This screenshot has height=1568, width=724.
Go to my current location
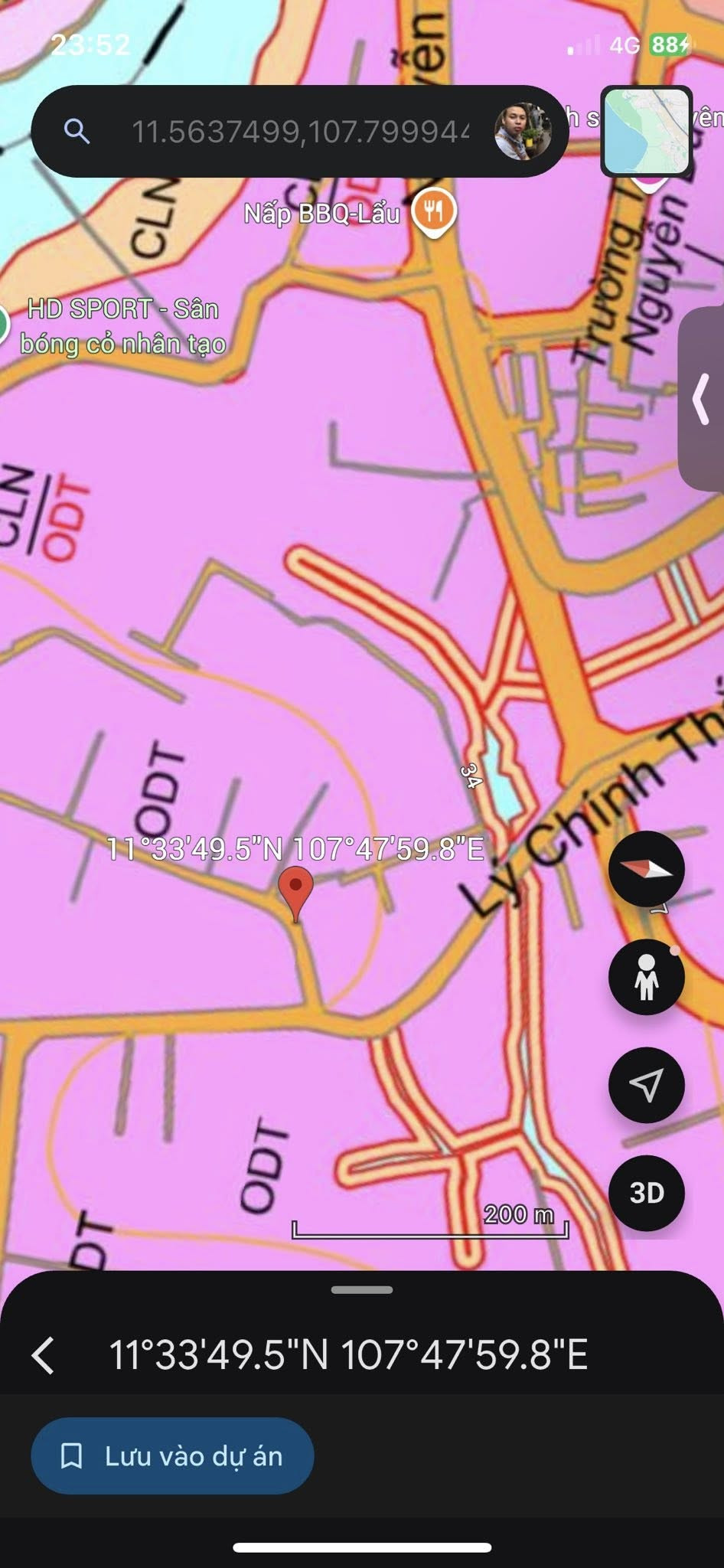(x=646, y=1085)
